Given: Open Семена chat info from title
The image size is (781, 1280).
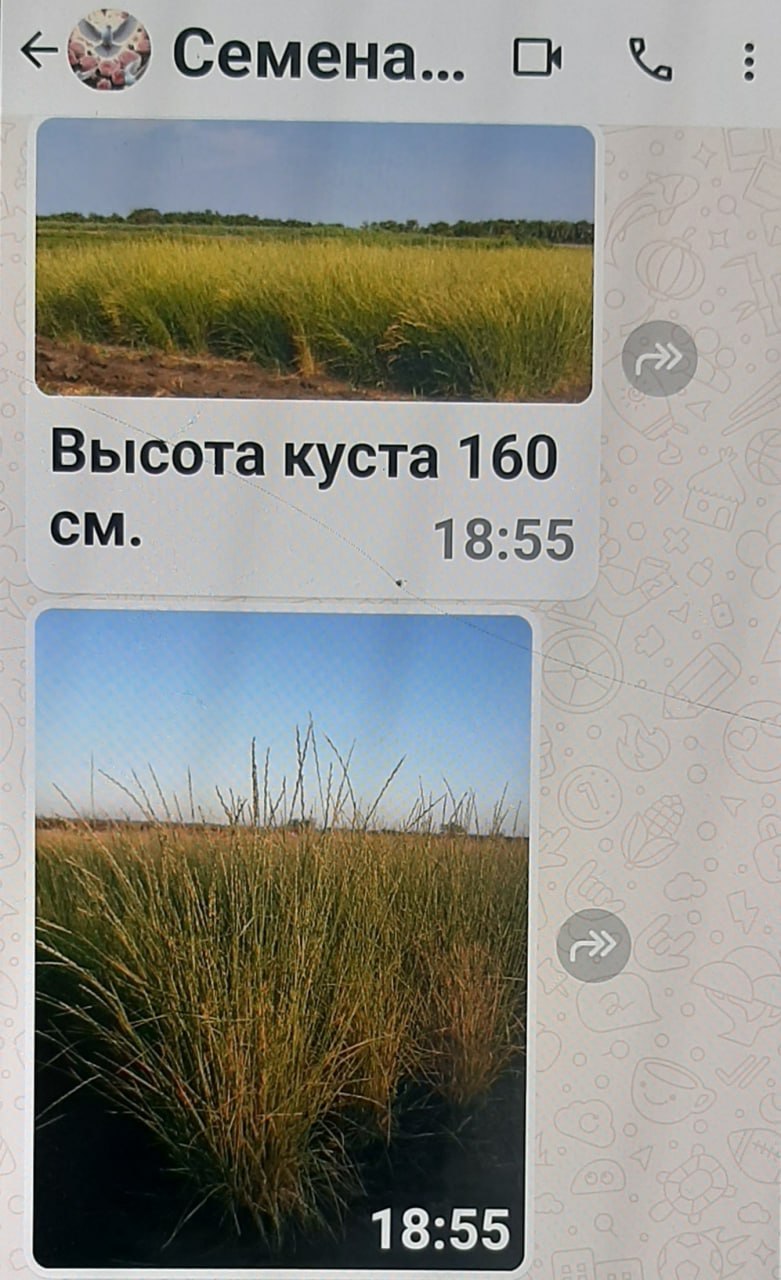Looking at the screenshot, I should pyautogui.click(x=318, y=55).
